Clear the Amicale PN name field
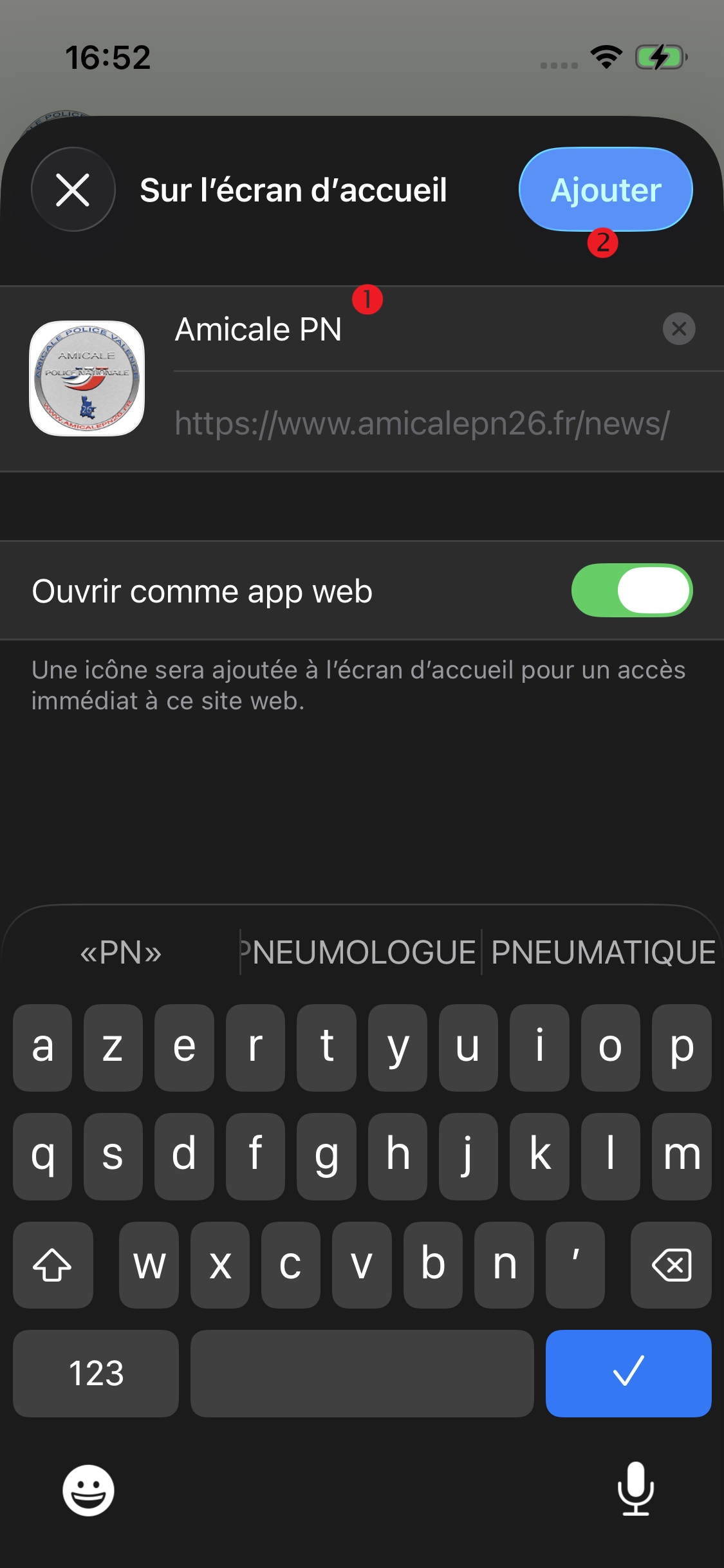This screenshot has width=724, height=1568. [678, 329]
